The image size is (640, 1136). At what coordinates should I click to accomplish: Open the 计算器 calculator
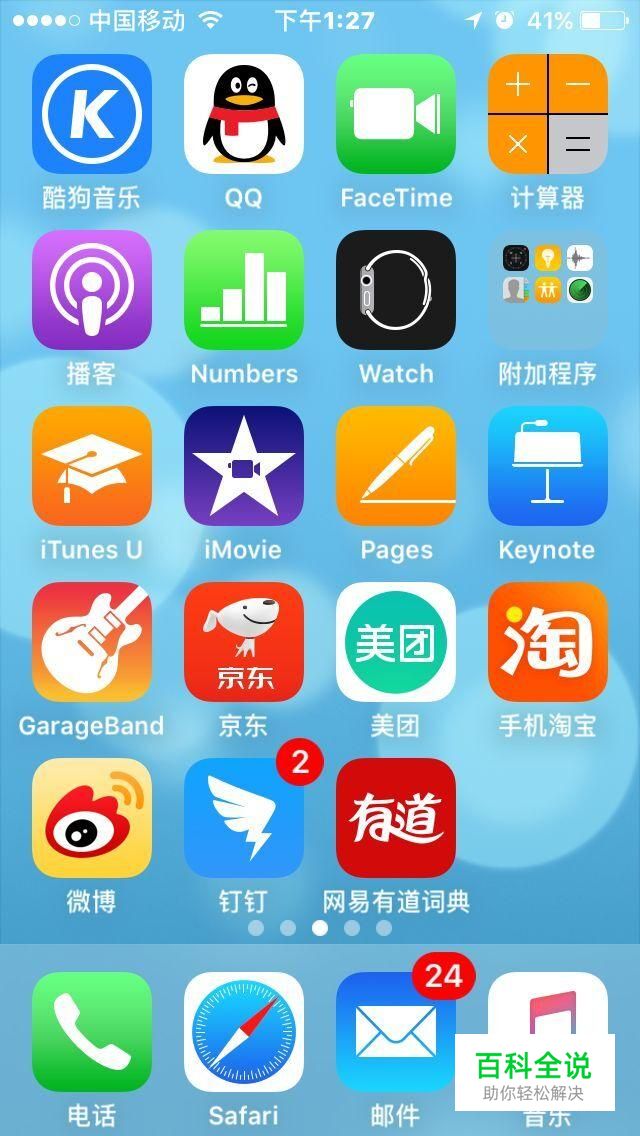coord(548,114)
